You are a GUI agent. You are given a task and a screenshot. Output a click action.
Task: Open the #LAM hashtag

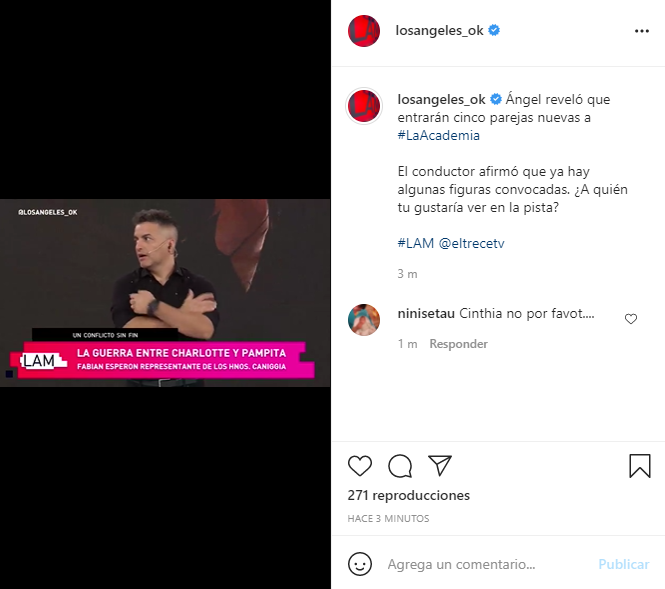click(x=414, y=243)
